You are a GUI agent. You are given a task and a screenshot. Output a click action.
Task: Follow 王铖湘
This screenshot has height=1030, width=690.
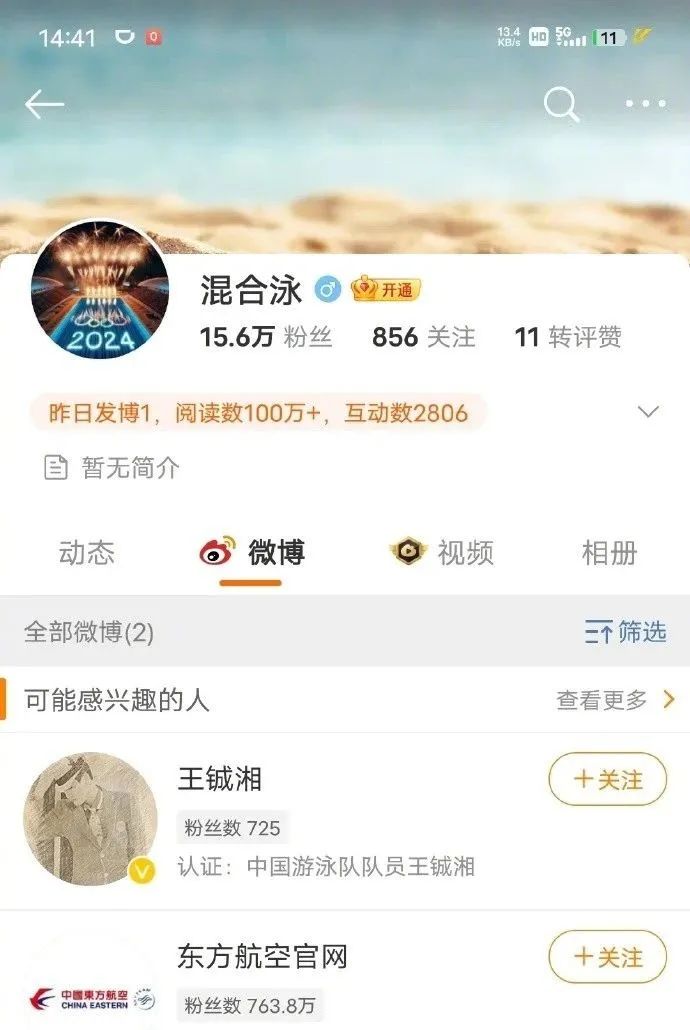(607, 780)
